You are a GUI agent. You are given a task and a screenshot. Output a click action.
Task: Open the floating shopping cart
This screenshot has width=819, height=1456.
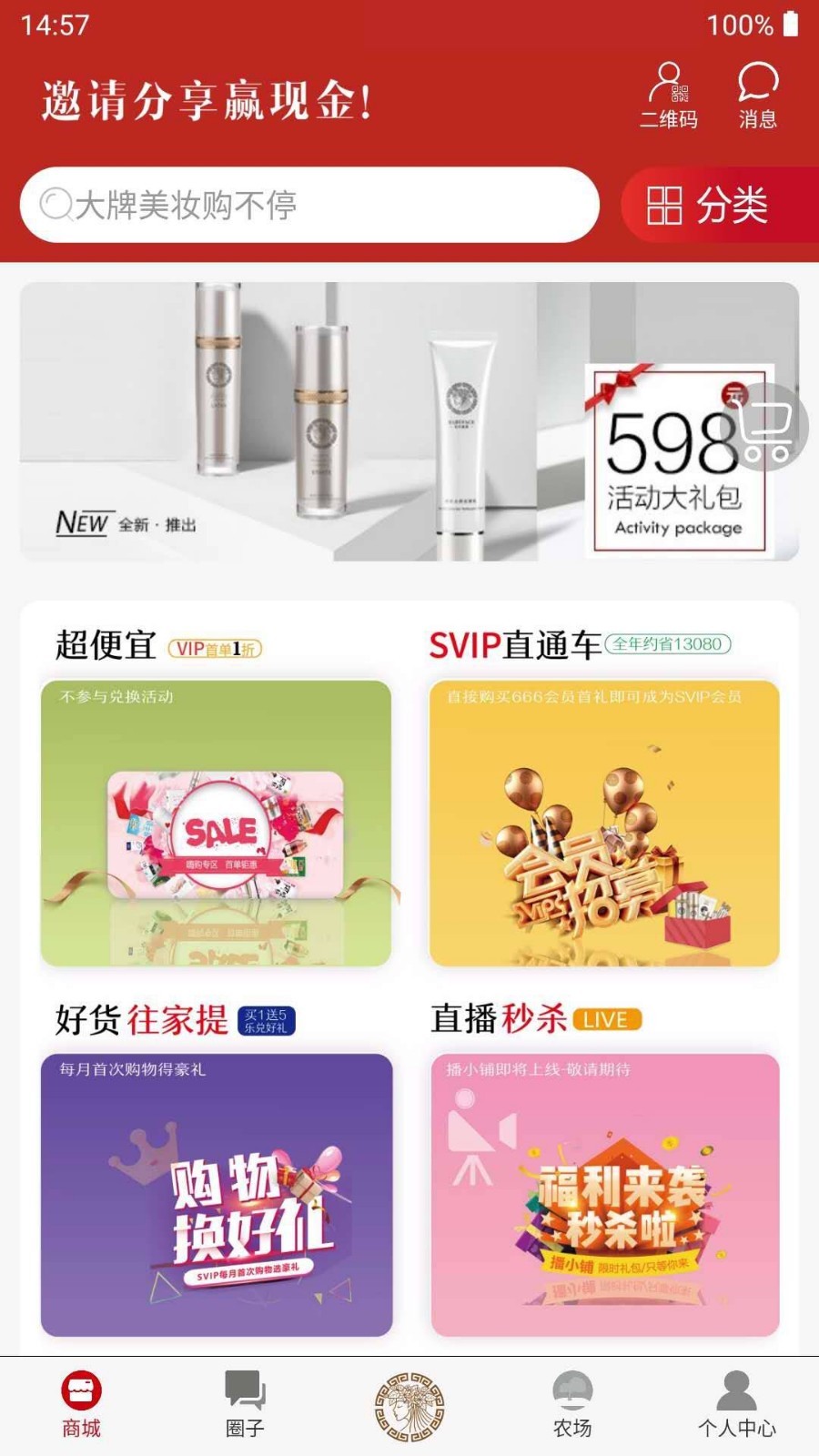[766, 428]
